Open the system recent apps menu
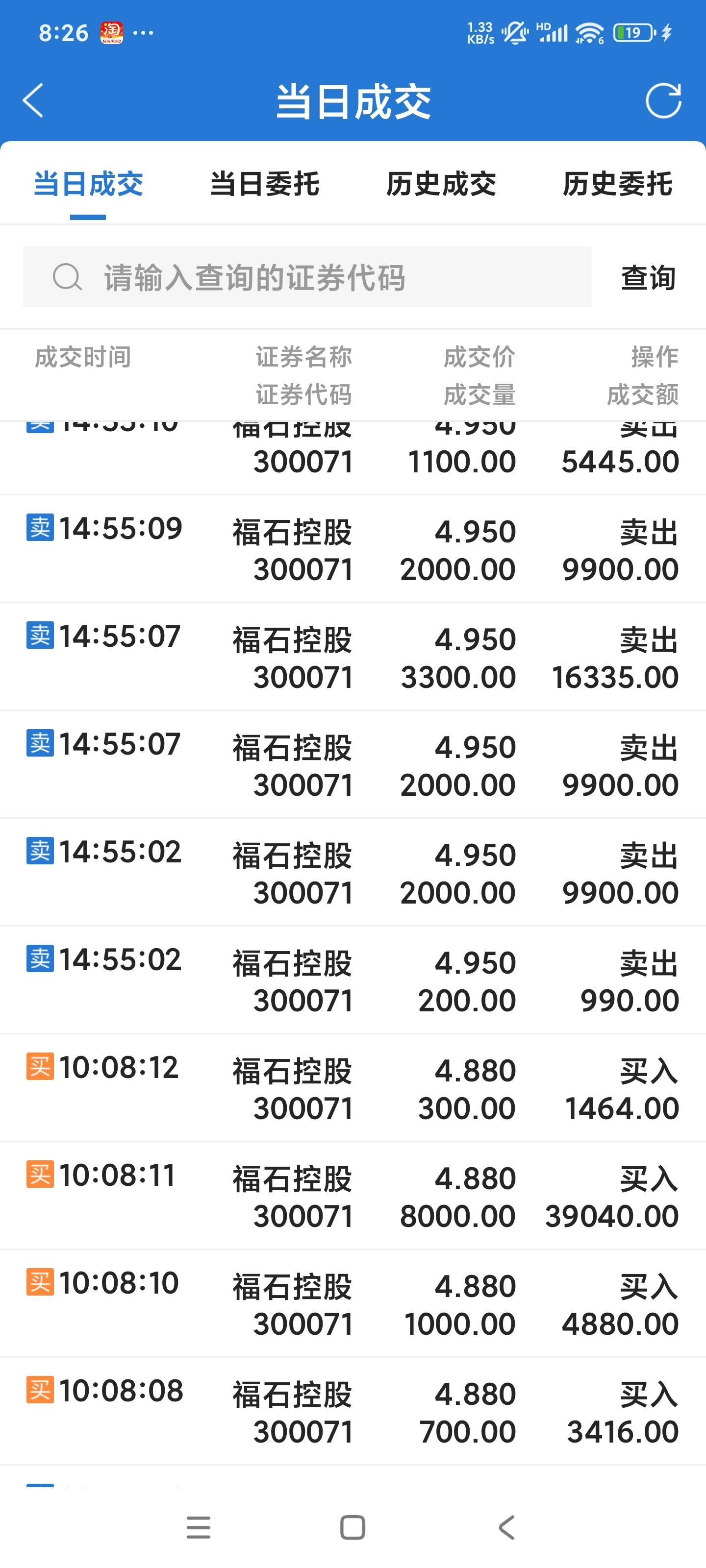The image size is (706, 1568). [199, 1527]
